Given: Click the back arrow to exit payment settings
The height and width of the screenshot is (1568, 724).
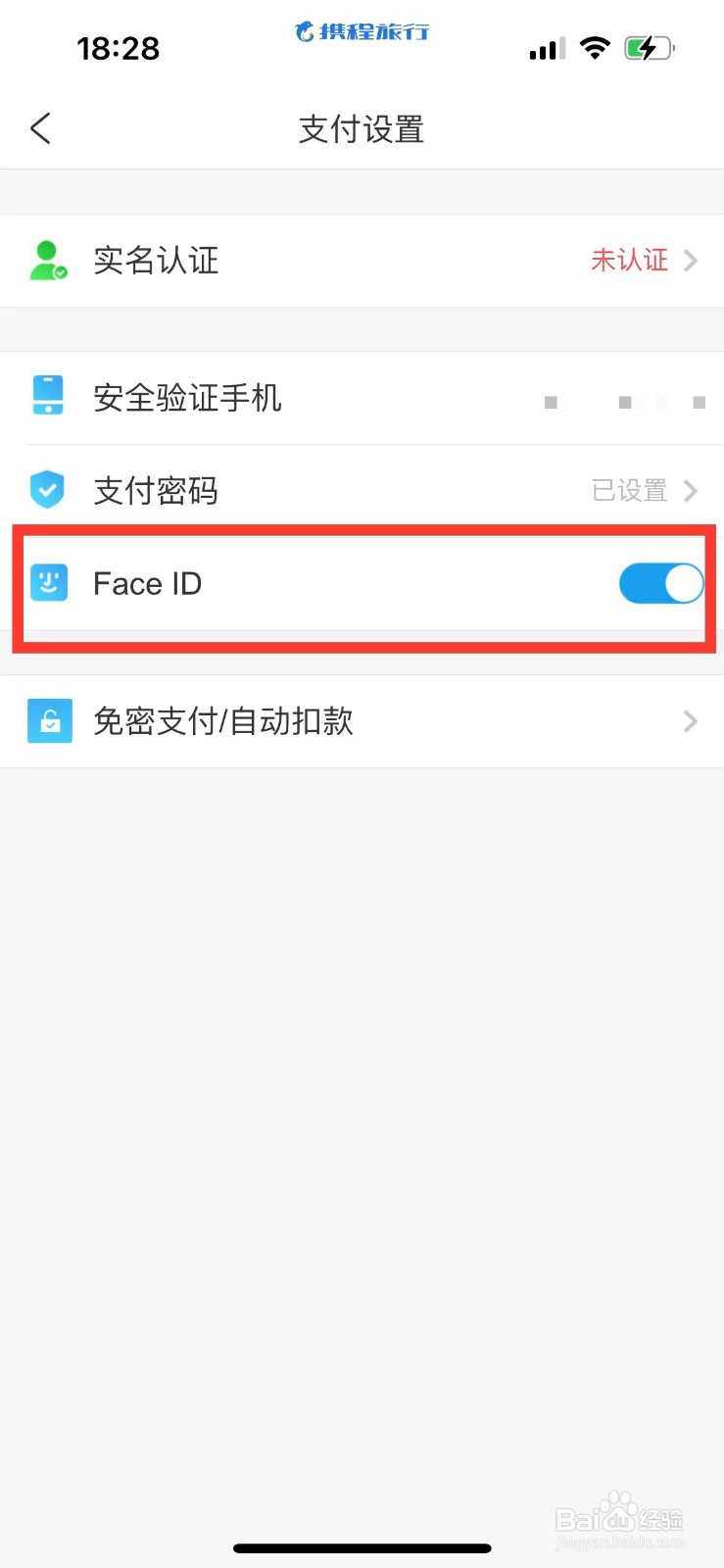Looking at the screenshot, I should [x=39, y=127].
